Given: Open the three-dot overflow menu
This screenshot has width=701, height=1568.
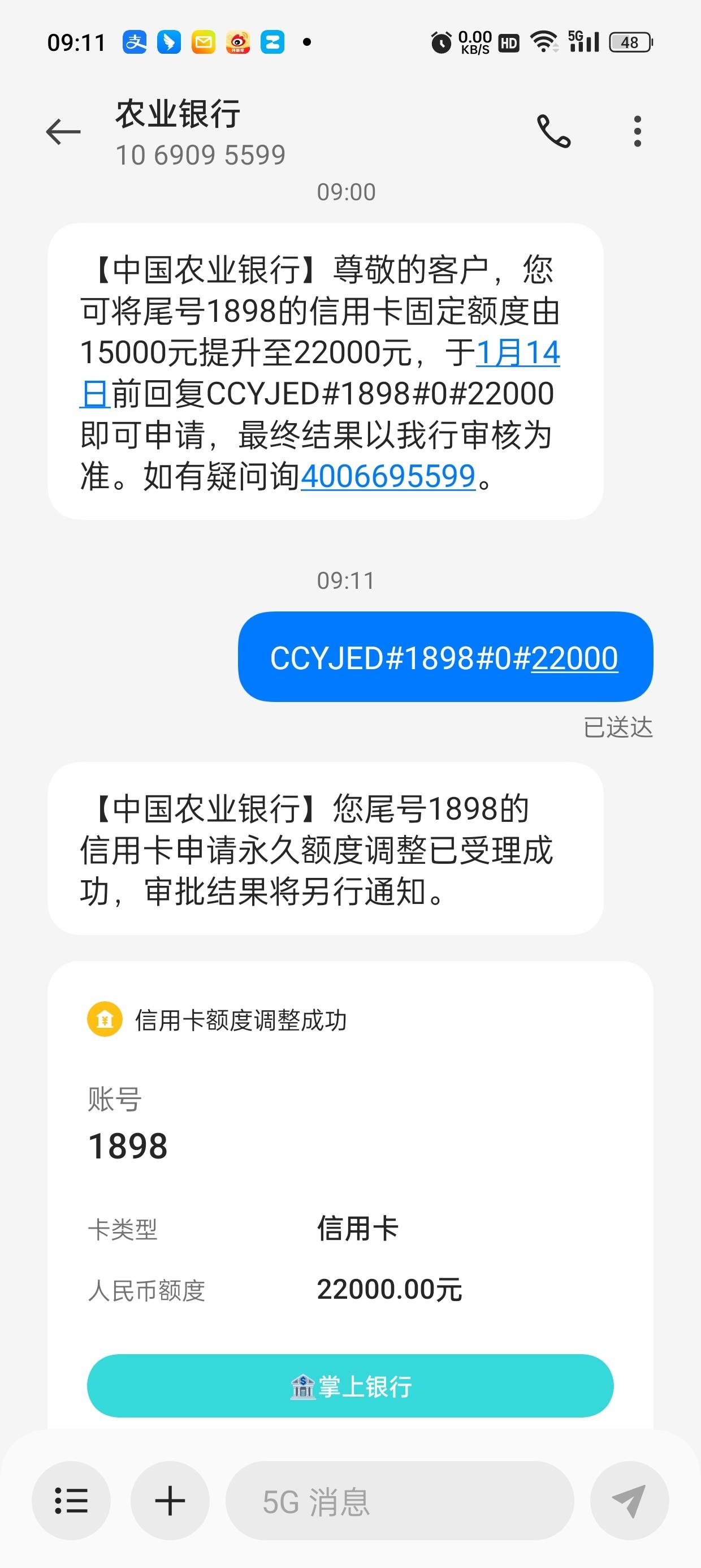Looking at the screenshot, I should point(637,131).
